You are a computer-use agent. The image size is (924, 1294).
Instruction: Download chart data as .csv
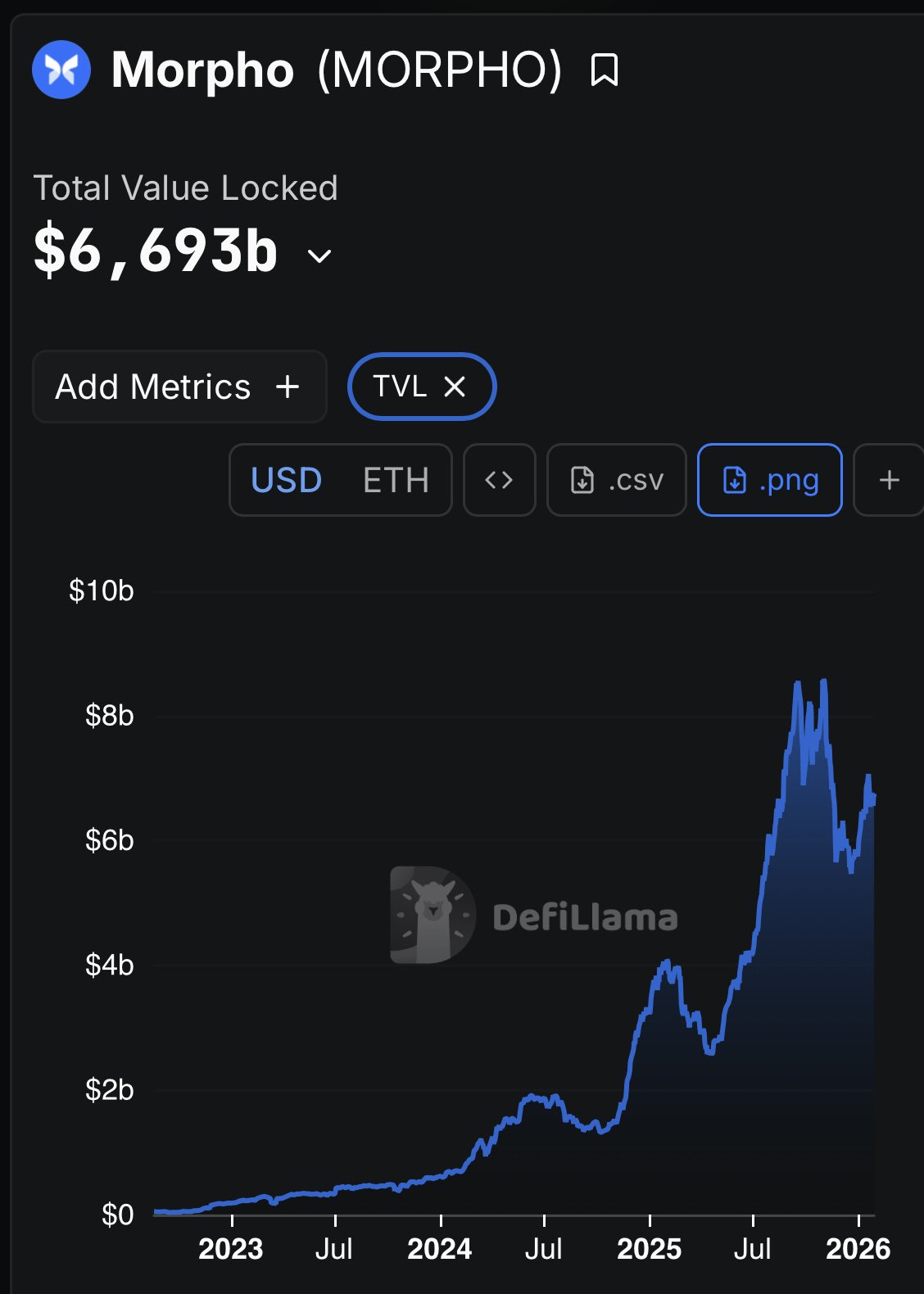[x=616, y=480]
